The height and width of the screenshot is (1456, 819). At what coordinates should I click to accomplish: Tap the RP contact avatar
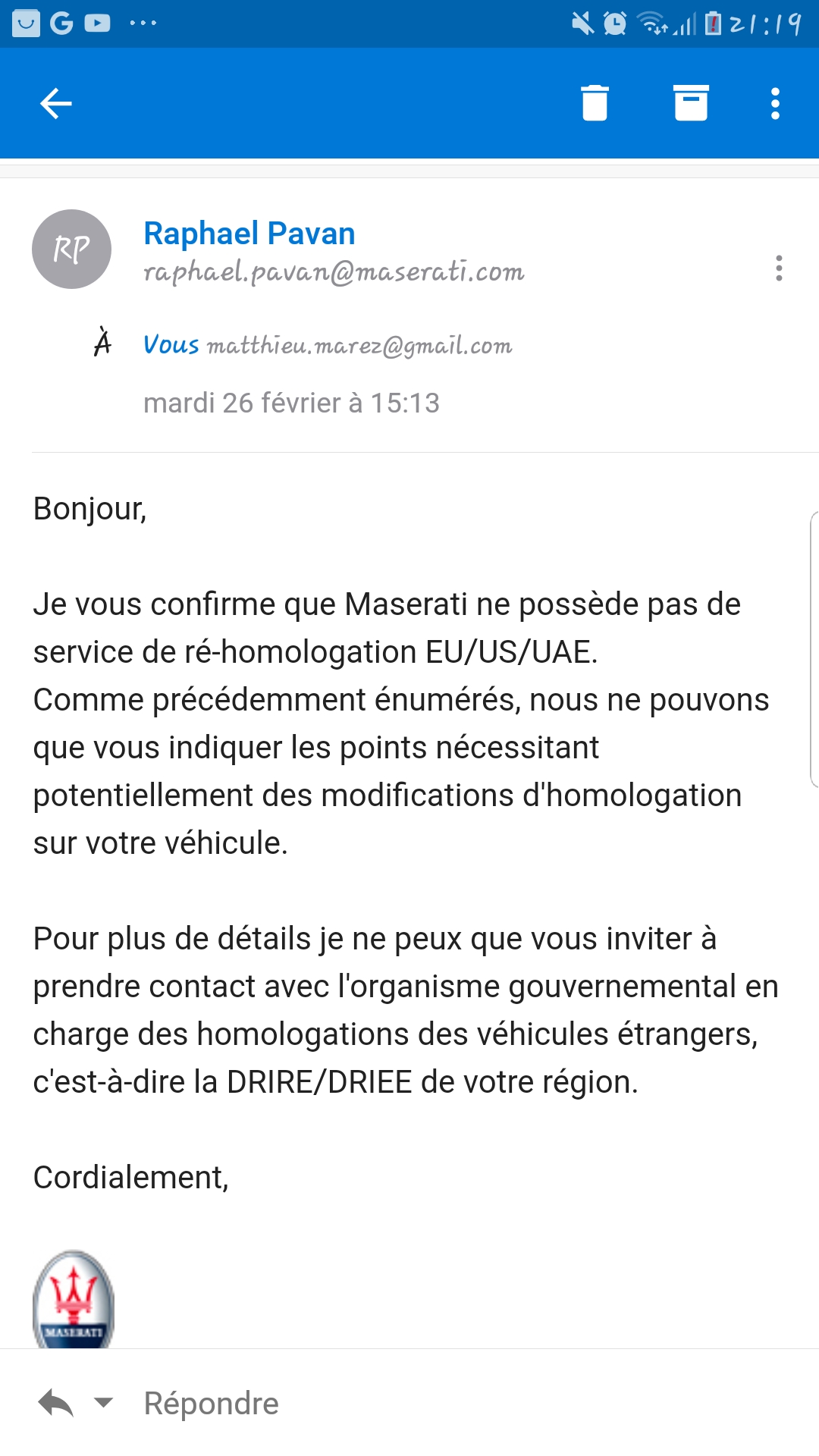tap(71, 249)
